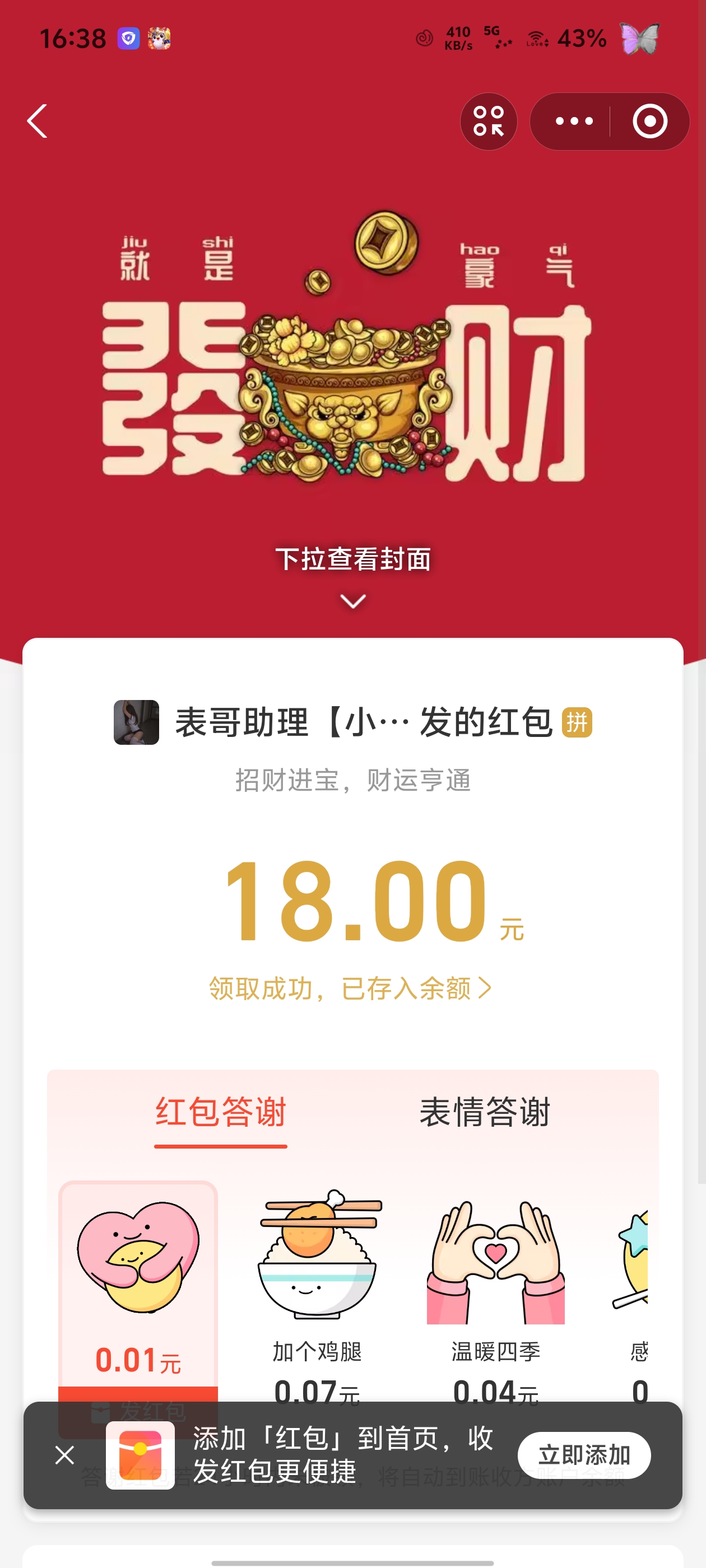Switch to the 红包答谢 tab
Screen dimensions: 706x1568
221,1112
